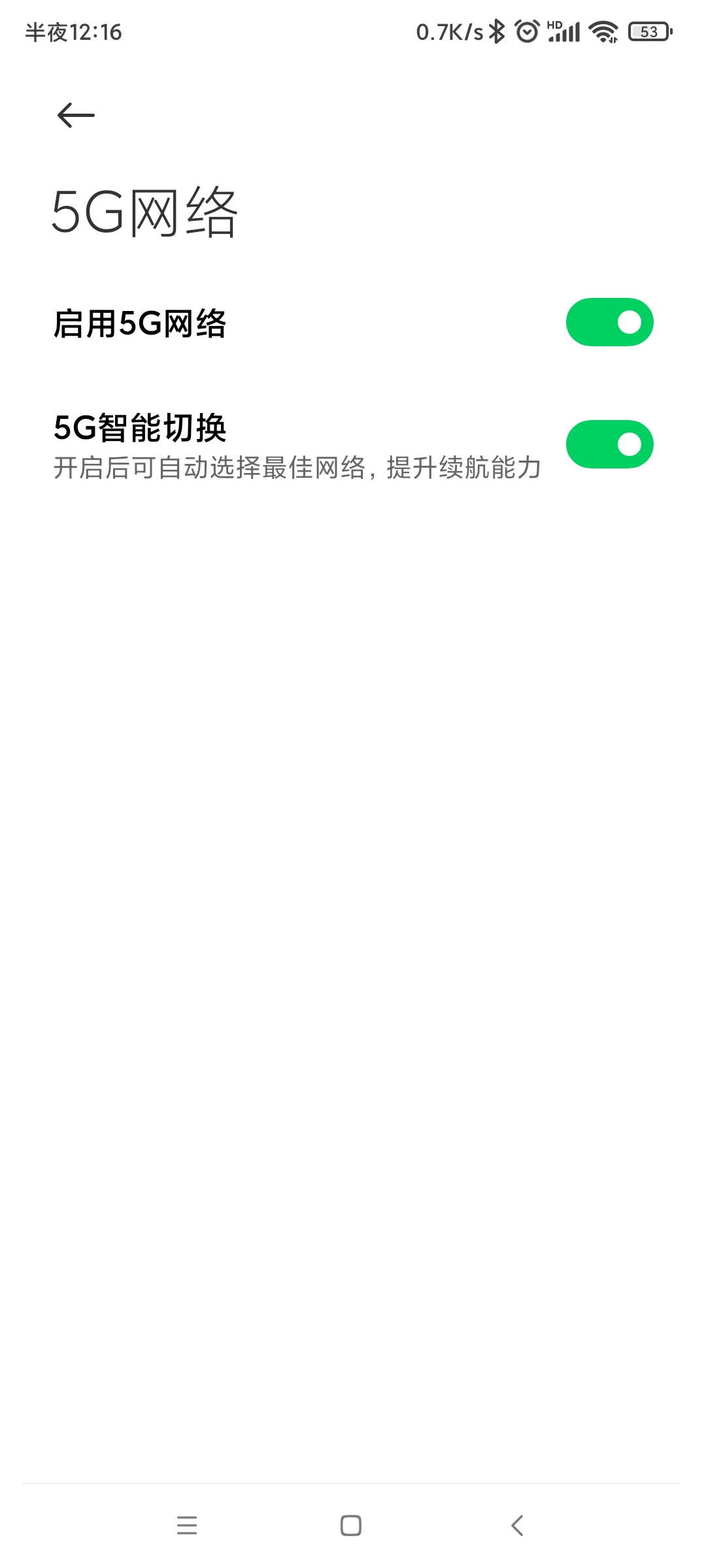Go back using the top-left arrow
This screenshot has width=706, height=1568.
point(76,115)
